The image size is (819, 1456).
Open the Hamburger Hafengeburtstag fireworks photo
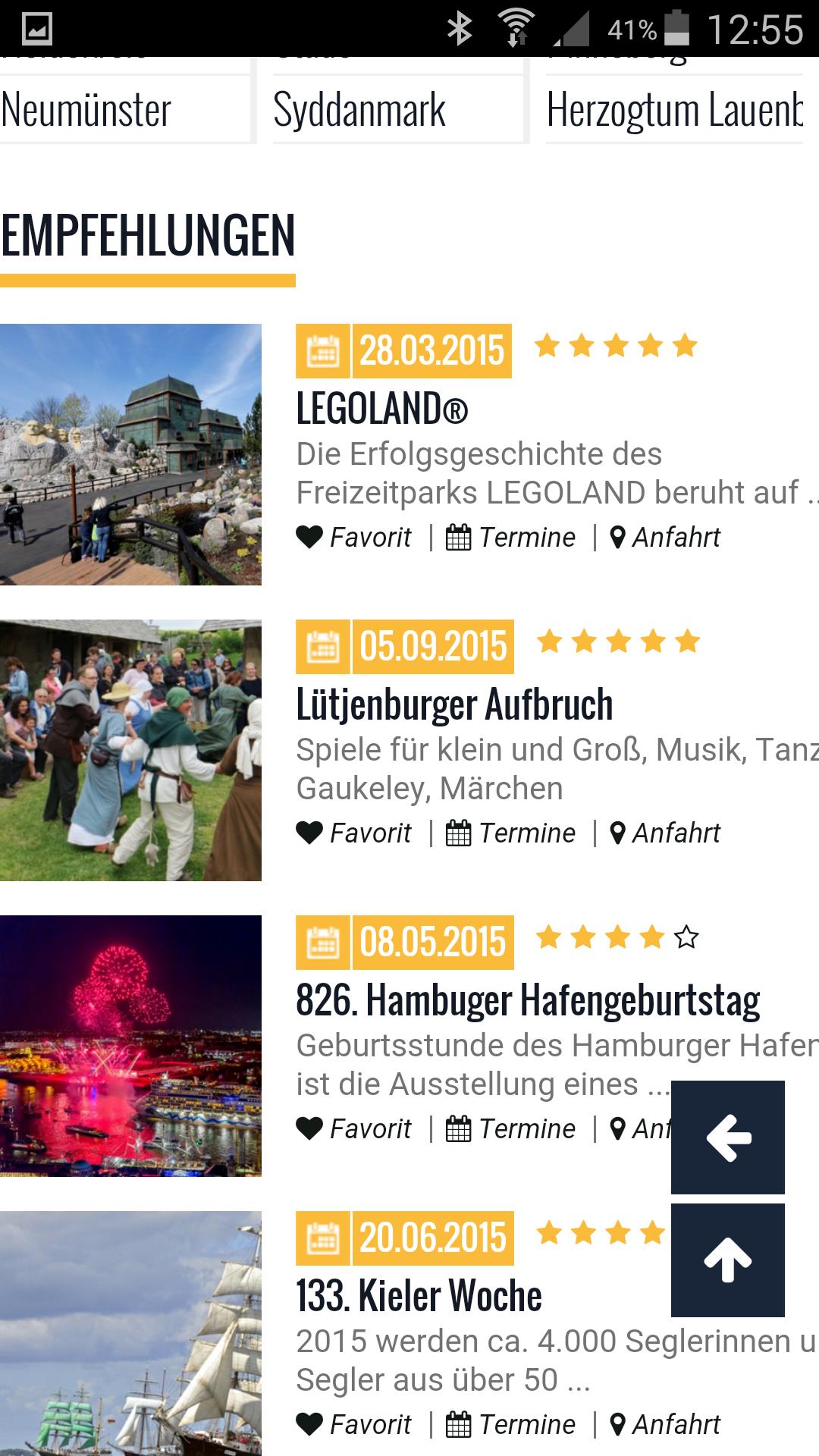[x=130, y=1046]
